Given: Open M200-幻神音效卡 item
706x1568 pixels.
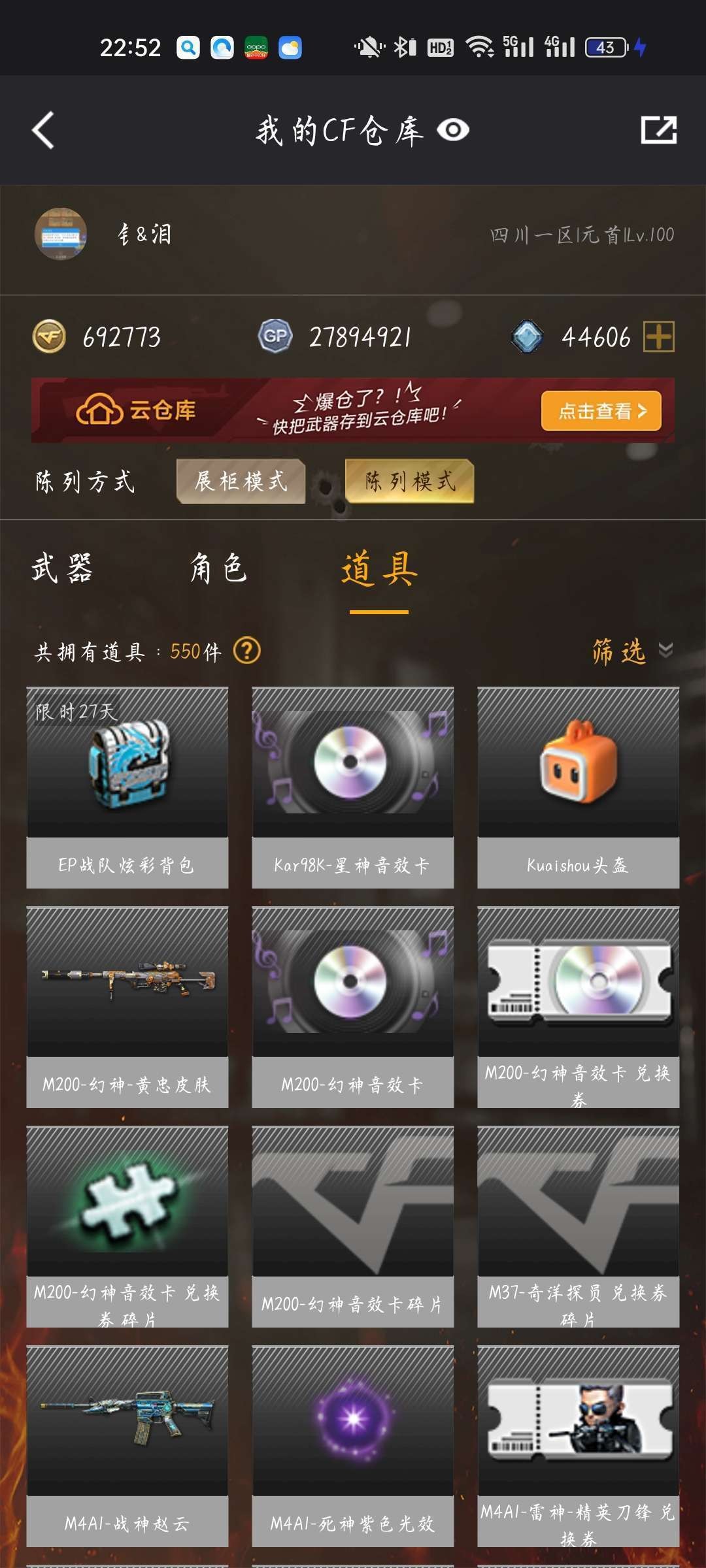Looking at the screenshot, I should 353,1007.
